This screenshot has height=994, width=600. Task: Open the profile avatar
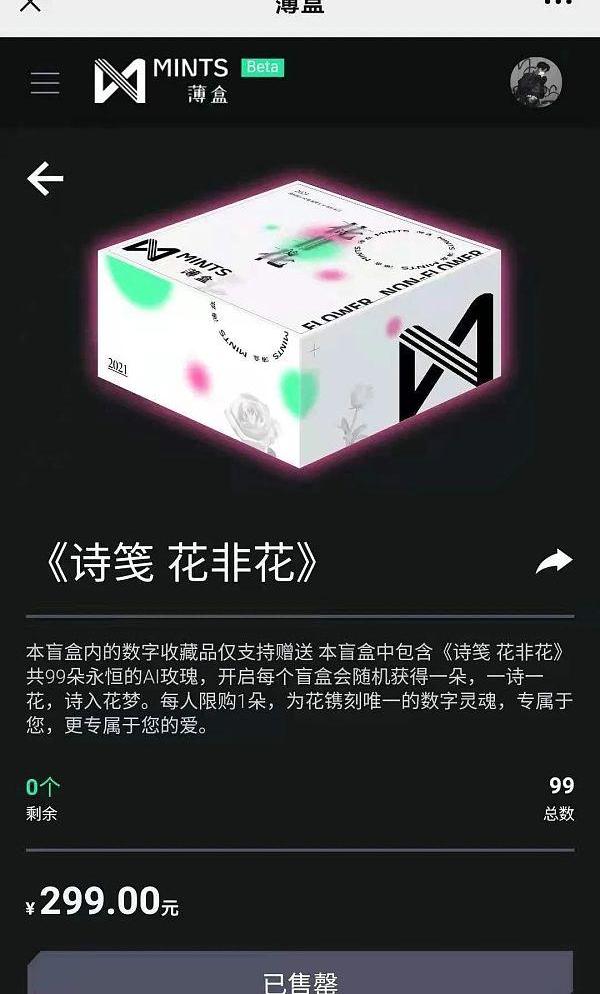(536, 82)
